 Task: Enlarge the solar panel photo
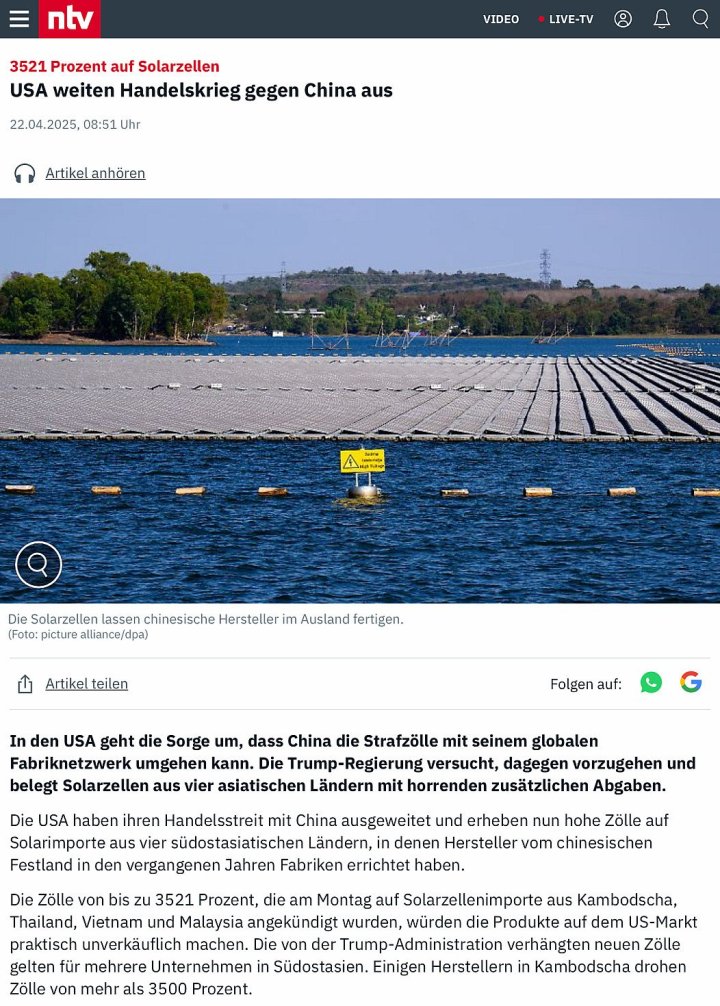click(x=38, y=564)
